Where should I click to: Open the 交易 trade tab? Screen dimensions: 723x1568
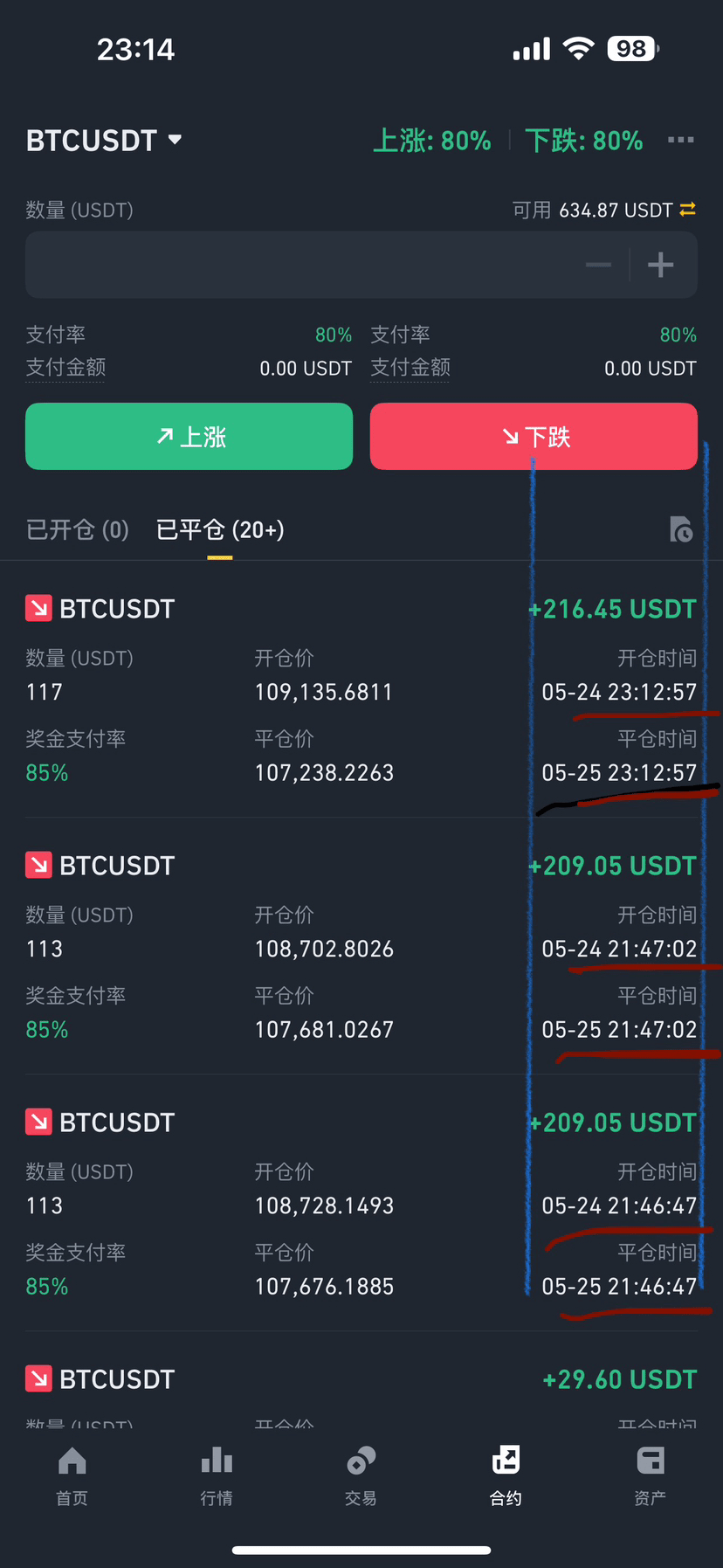[361, 1476]
